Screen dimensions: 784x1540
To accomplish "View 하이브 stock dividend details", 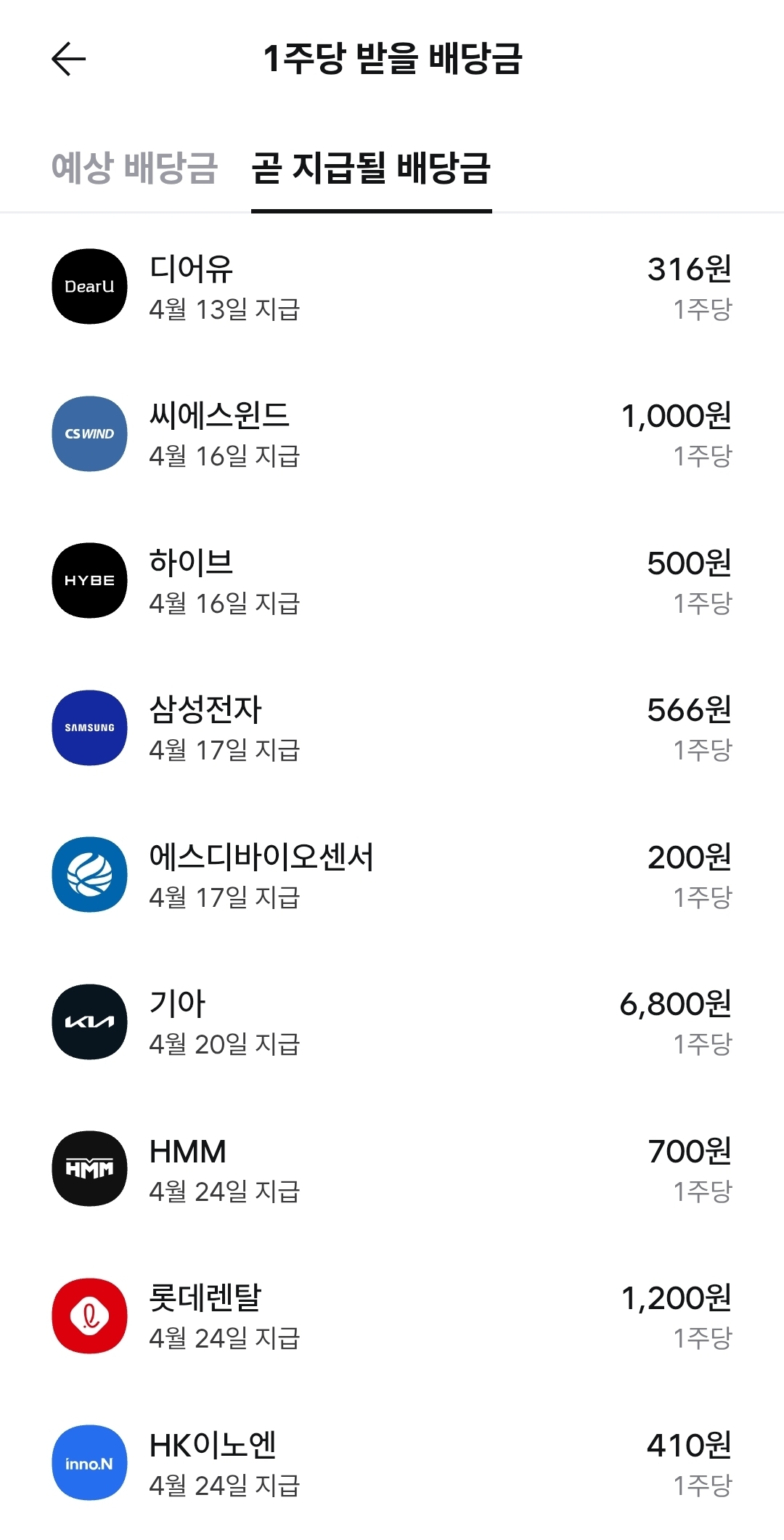I will point(392,581).
